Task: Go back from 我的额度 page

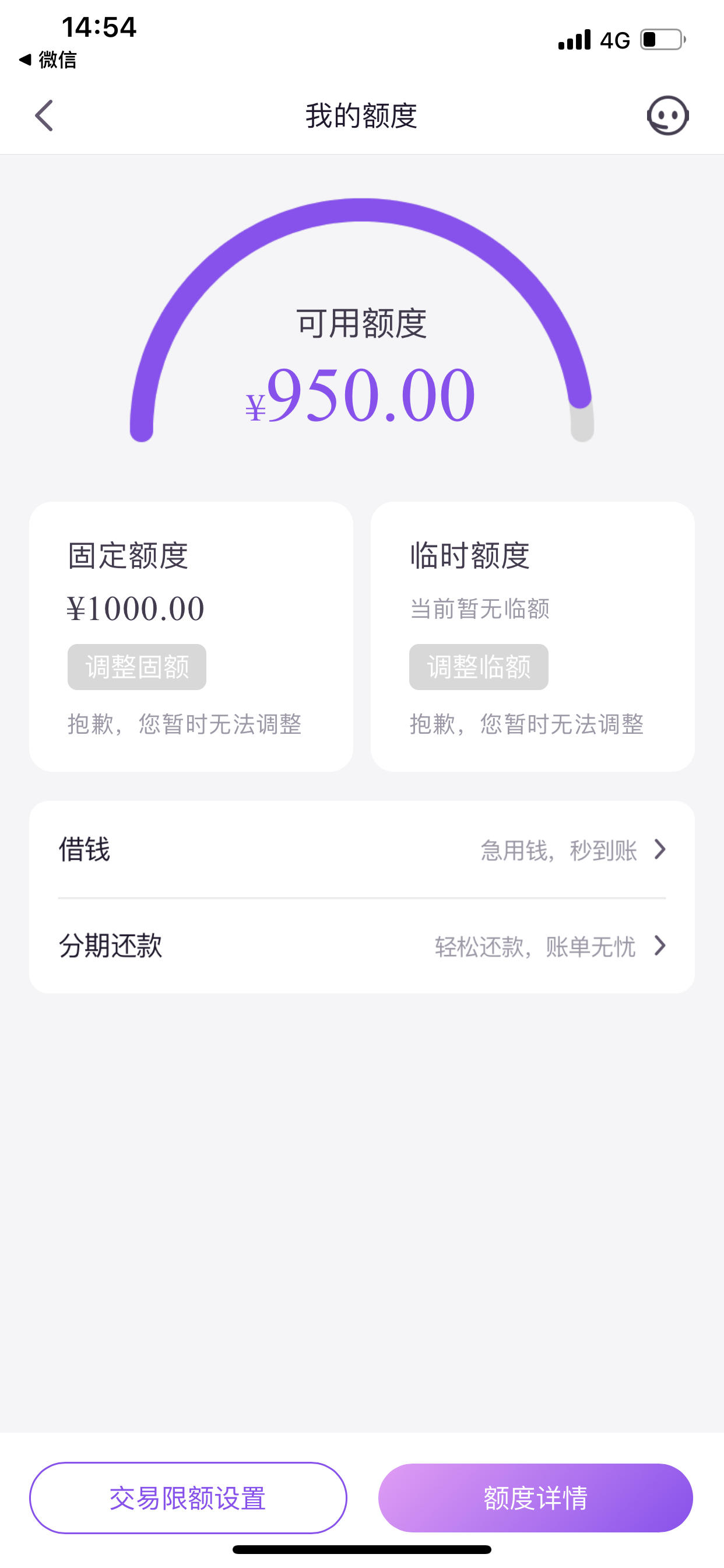Action: [44, 116]
